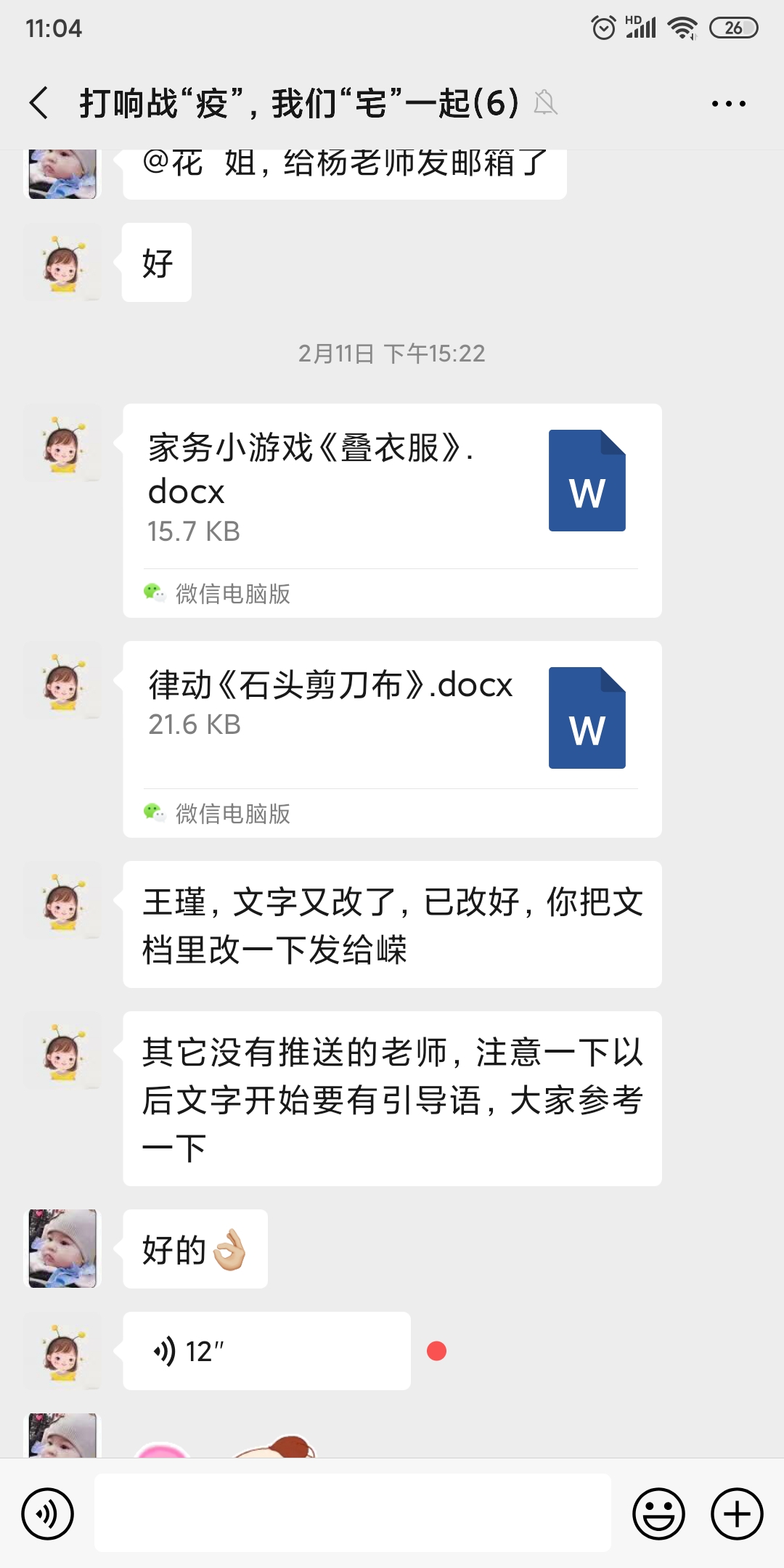Open the chat info three-dot menu
This screenshot has width=784, height=1568.
tap(728, 104)
